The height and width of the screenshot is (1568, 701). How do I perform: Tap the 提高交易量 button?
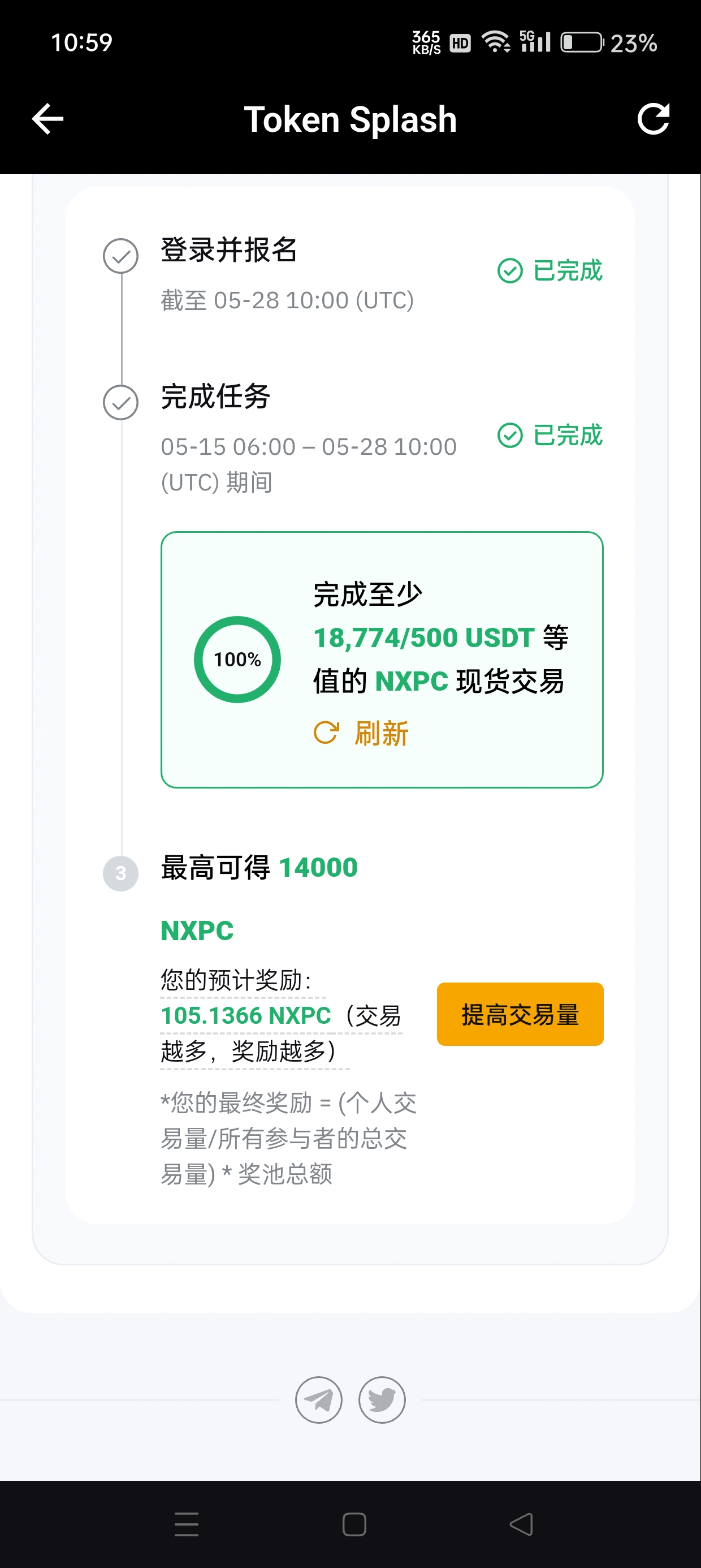coord(520,1014)
